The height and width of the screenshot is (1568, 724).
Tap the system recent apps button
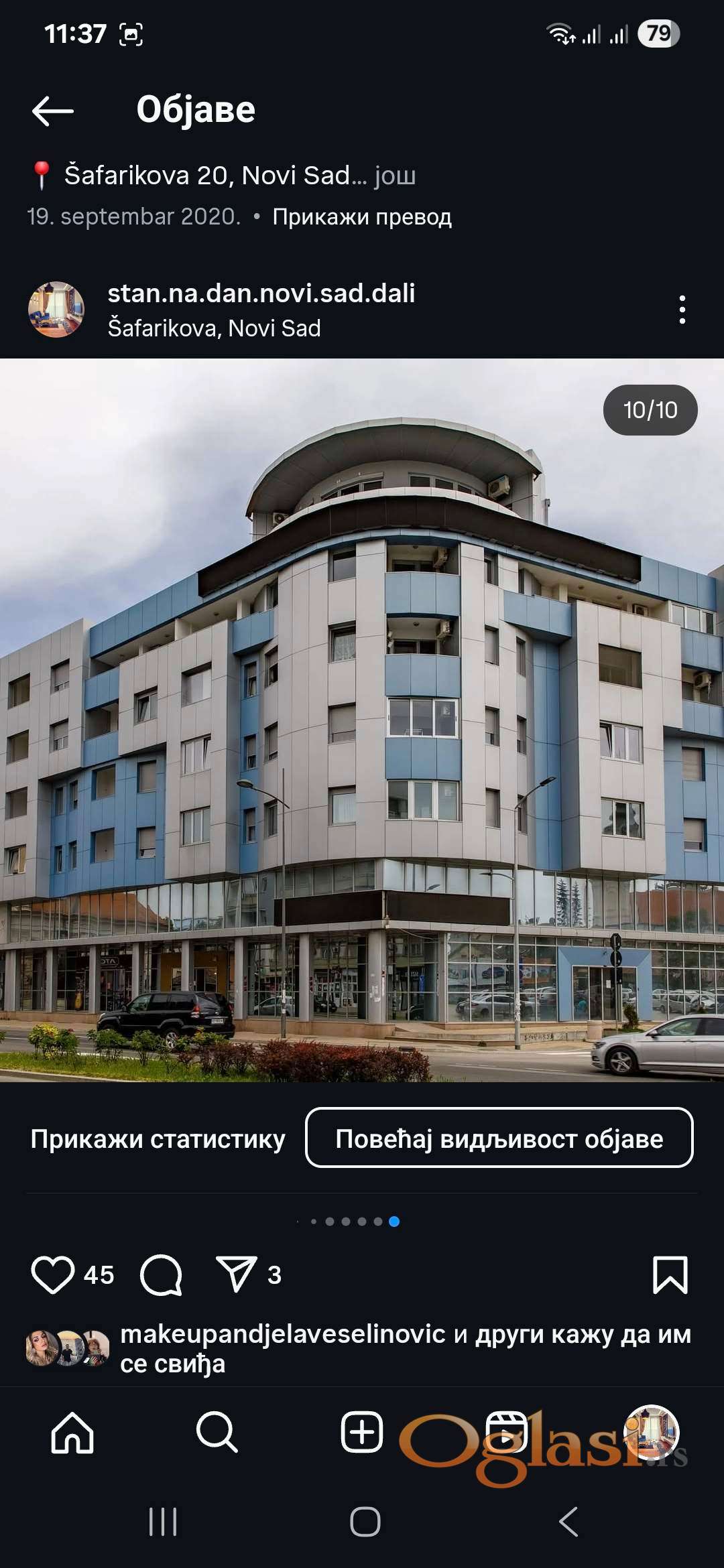click(x=163, y=1522)
